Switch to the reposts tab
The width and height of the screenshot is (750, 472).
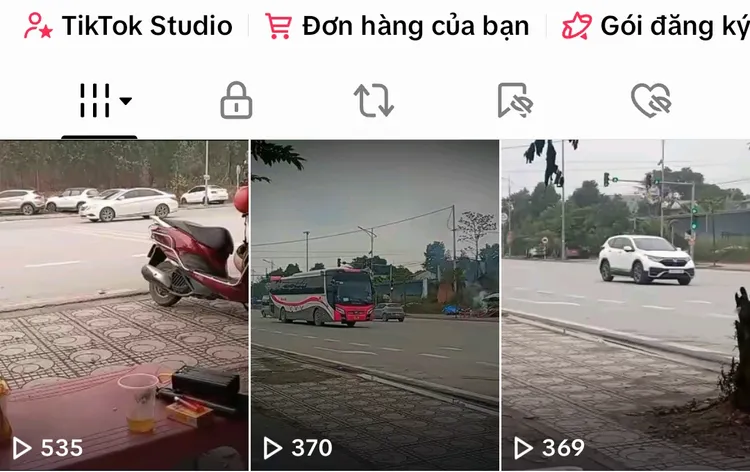click(374, 100)
